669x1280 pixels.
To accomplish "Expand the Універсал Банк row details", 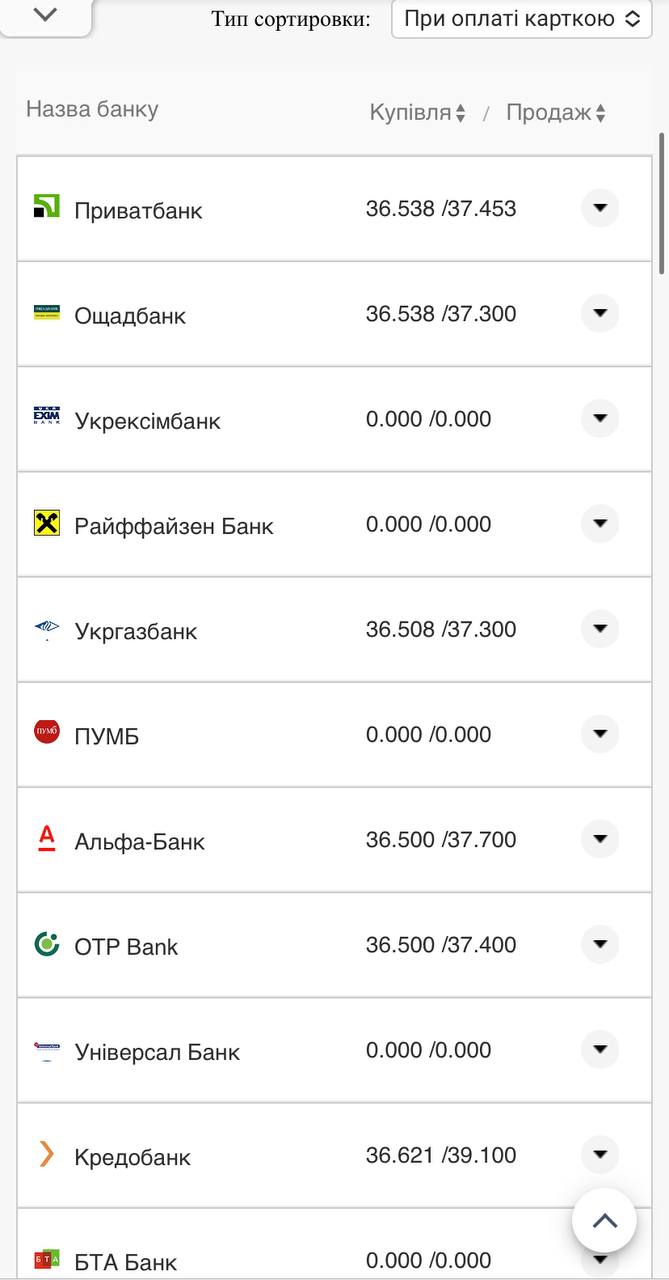I will coord(600,1049).
